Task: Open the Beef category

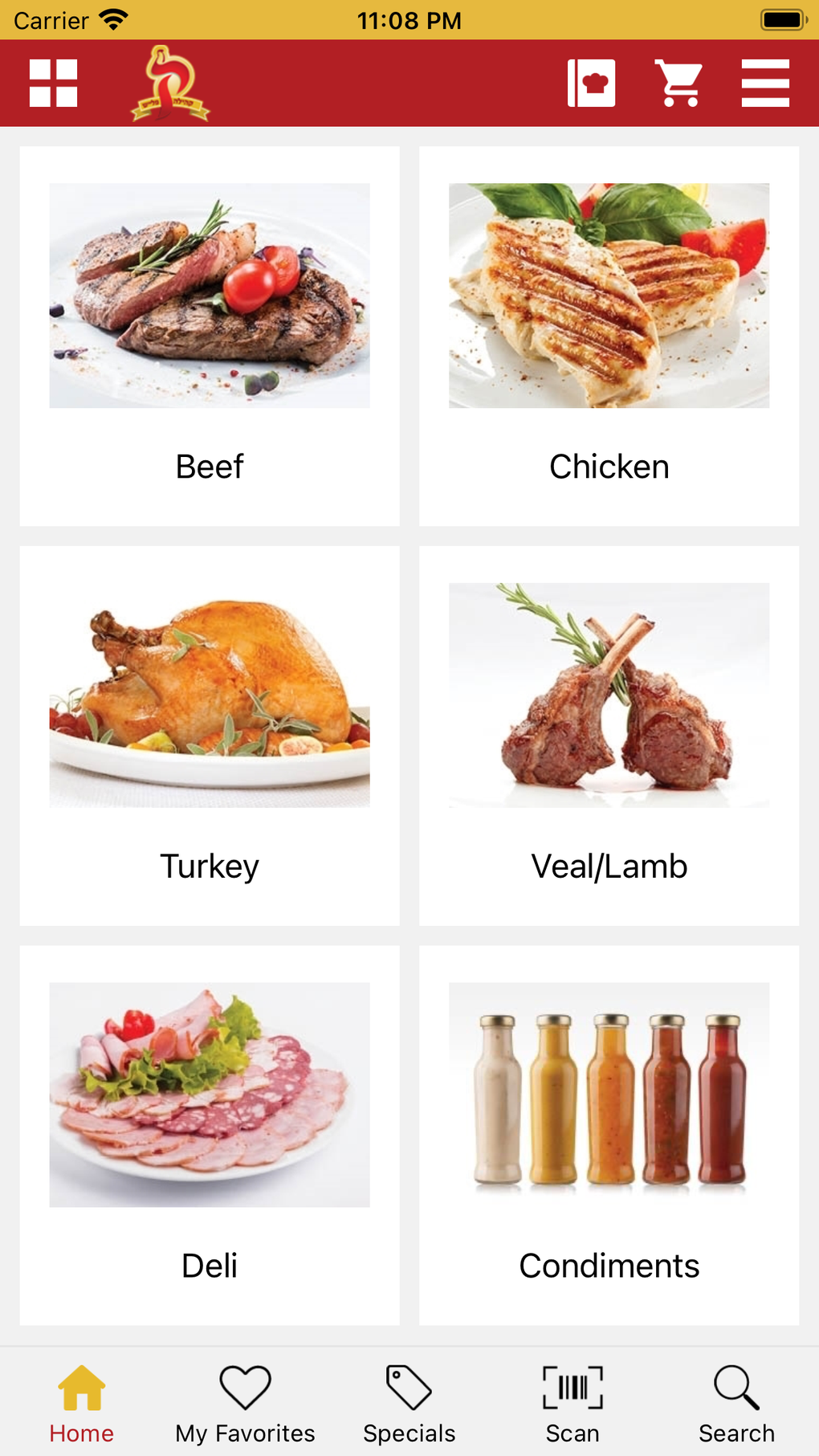Action: [x=210, y=336]
